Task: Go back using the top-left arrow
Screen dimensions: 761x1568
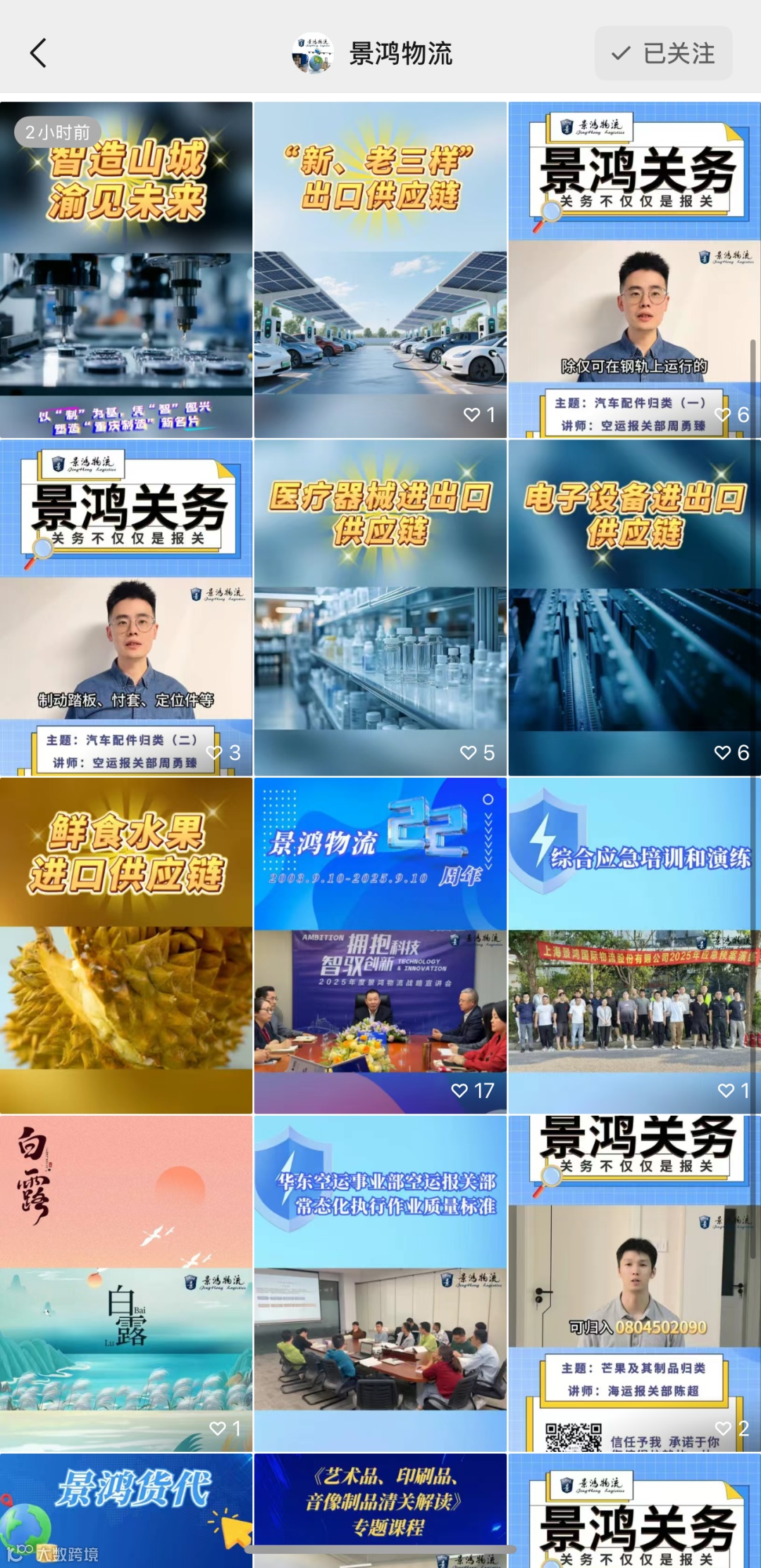Action: click(x=38, y=54)
